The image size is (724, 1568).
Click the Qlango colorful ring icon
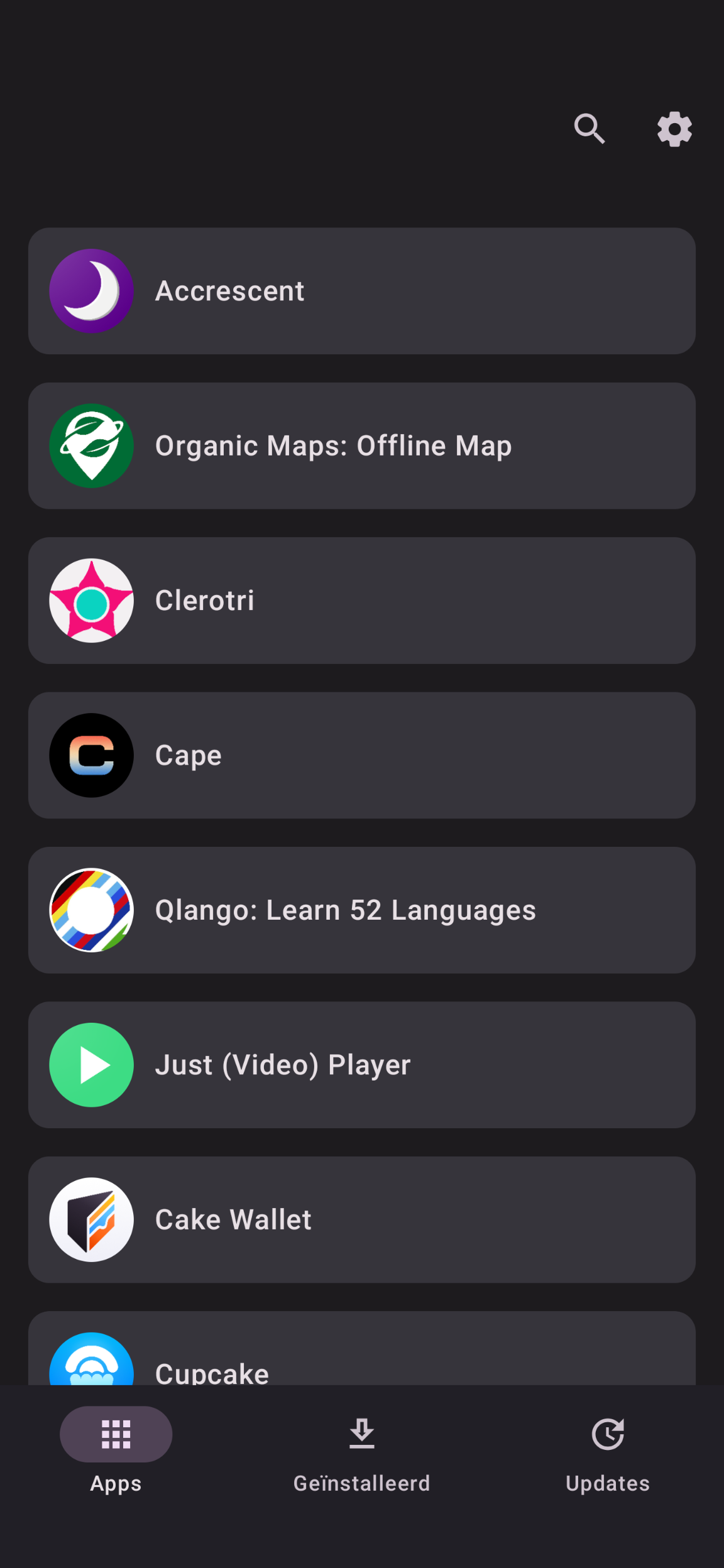[92, 910]
